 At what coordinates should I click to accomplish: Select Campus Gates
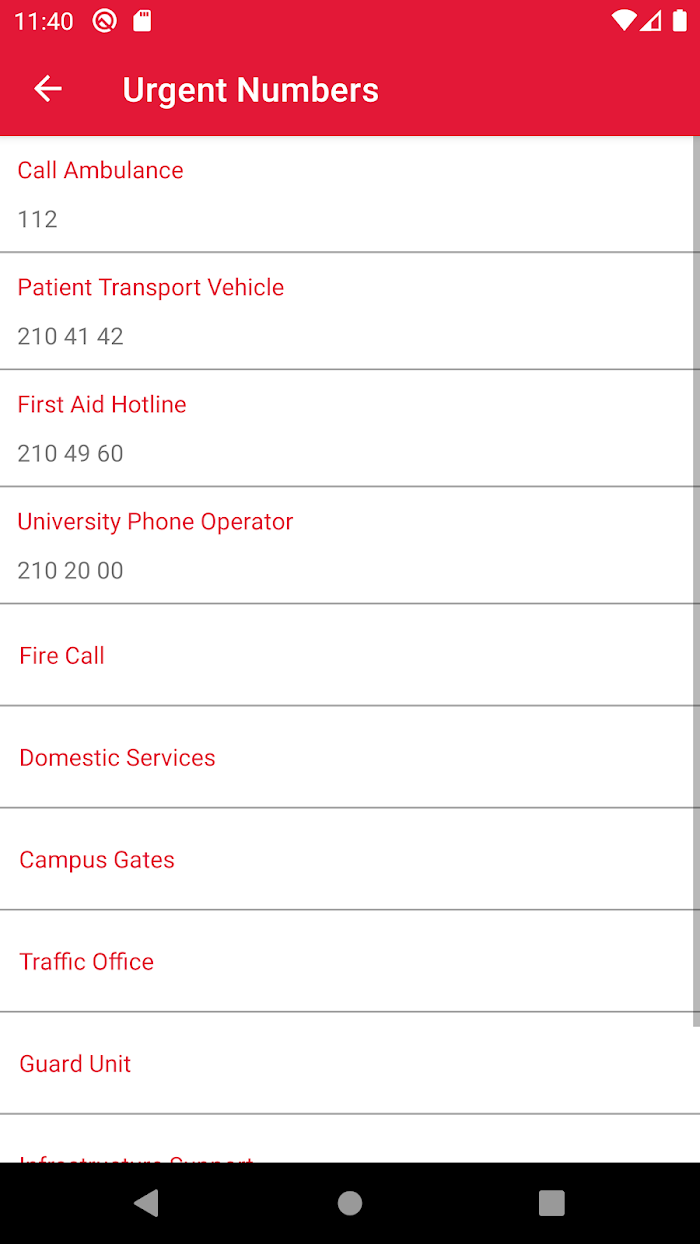[x=346, y=859]
